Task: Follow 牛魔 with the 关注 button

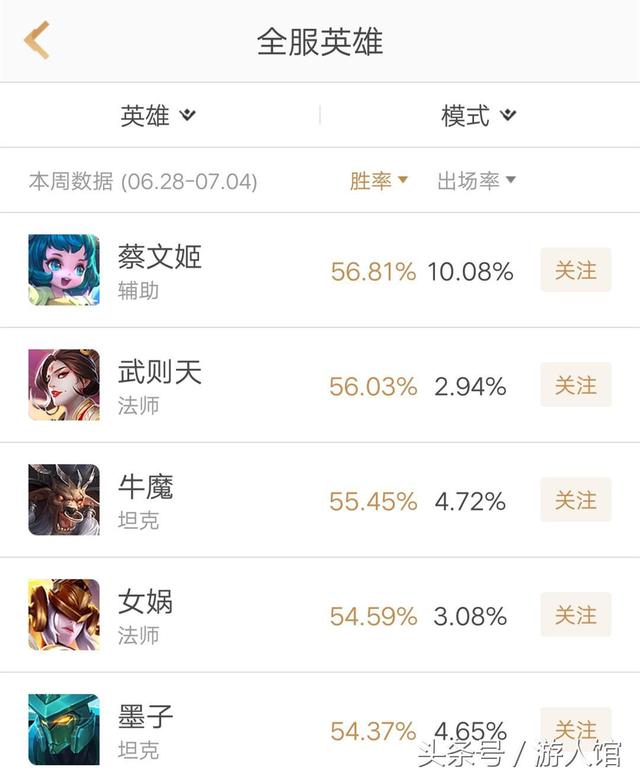Action: (x=575, y=500)
